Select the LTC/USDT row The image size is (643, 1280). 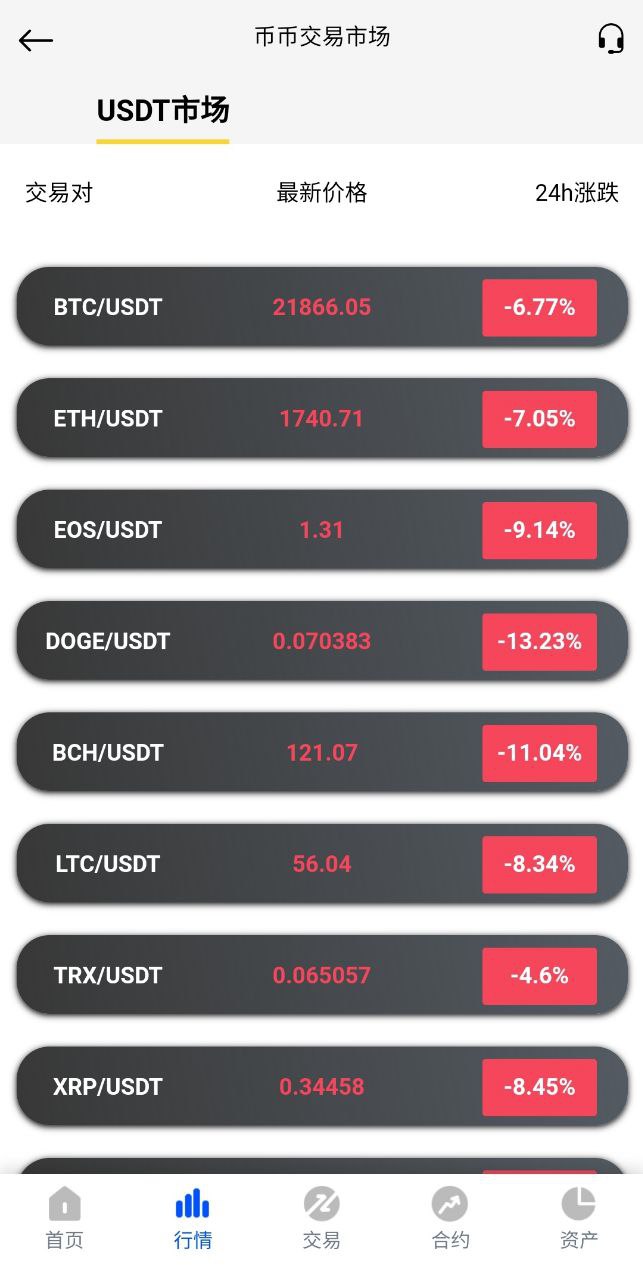pos(322,864)
